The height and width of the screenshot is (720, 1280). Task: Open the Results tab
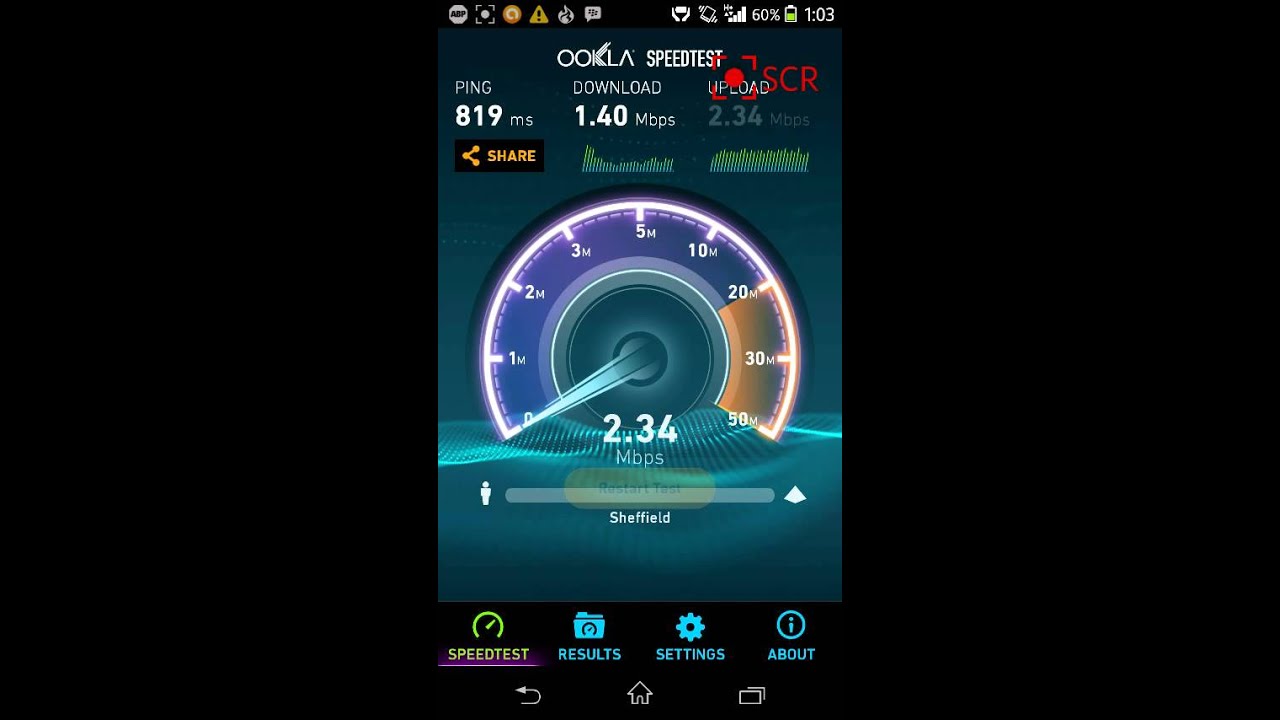point(589,637)
